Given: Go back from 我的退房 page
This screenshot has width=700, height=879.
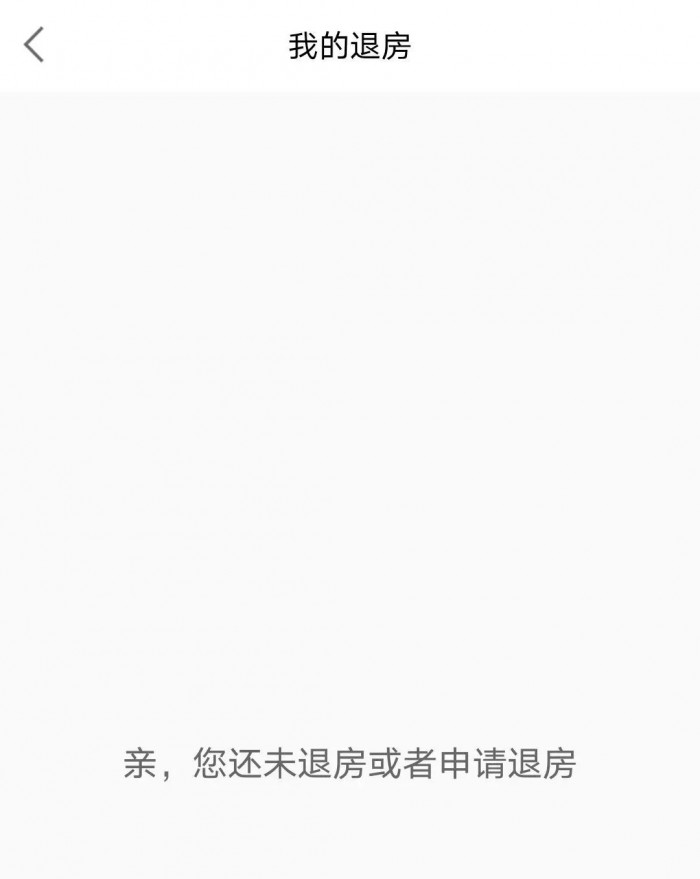Looking at the screenshot, I should click(34, 45).
